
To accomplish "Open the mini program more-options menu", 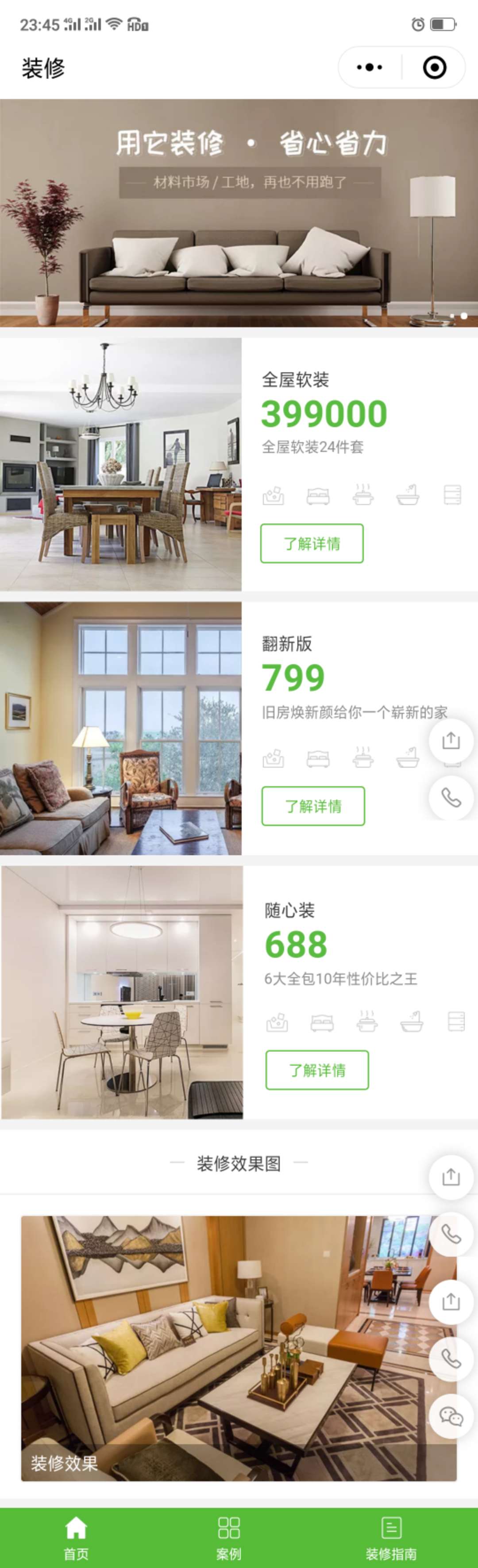I will [370, 68].
